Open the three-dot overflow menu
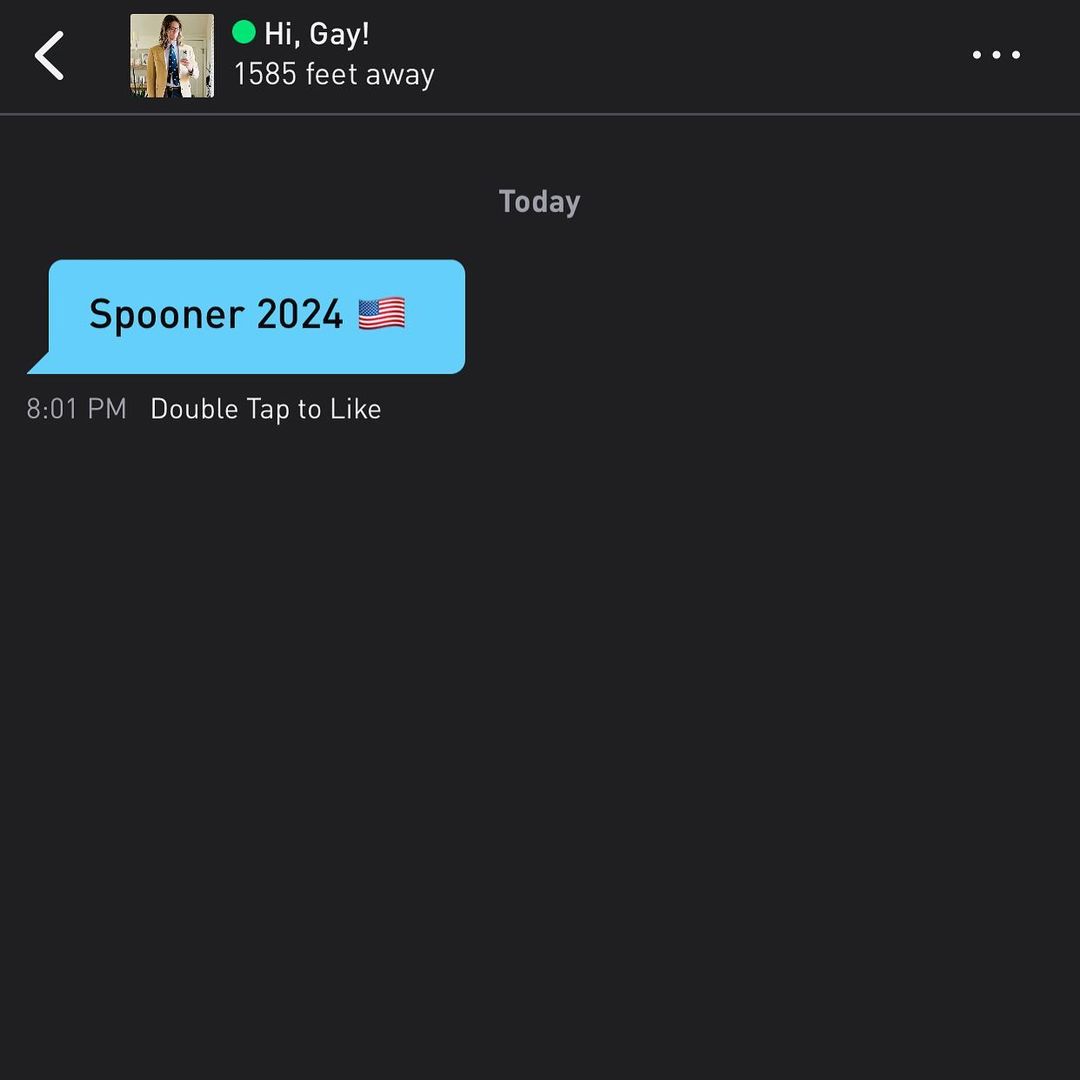Image resolution: width=1080 pixels, height=1080 pixels. (996, 55)
